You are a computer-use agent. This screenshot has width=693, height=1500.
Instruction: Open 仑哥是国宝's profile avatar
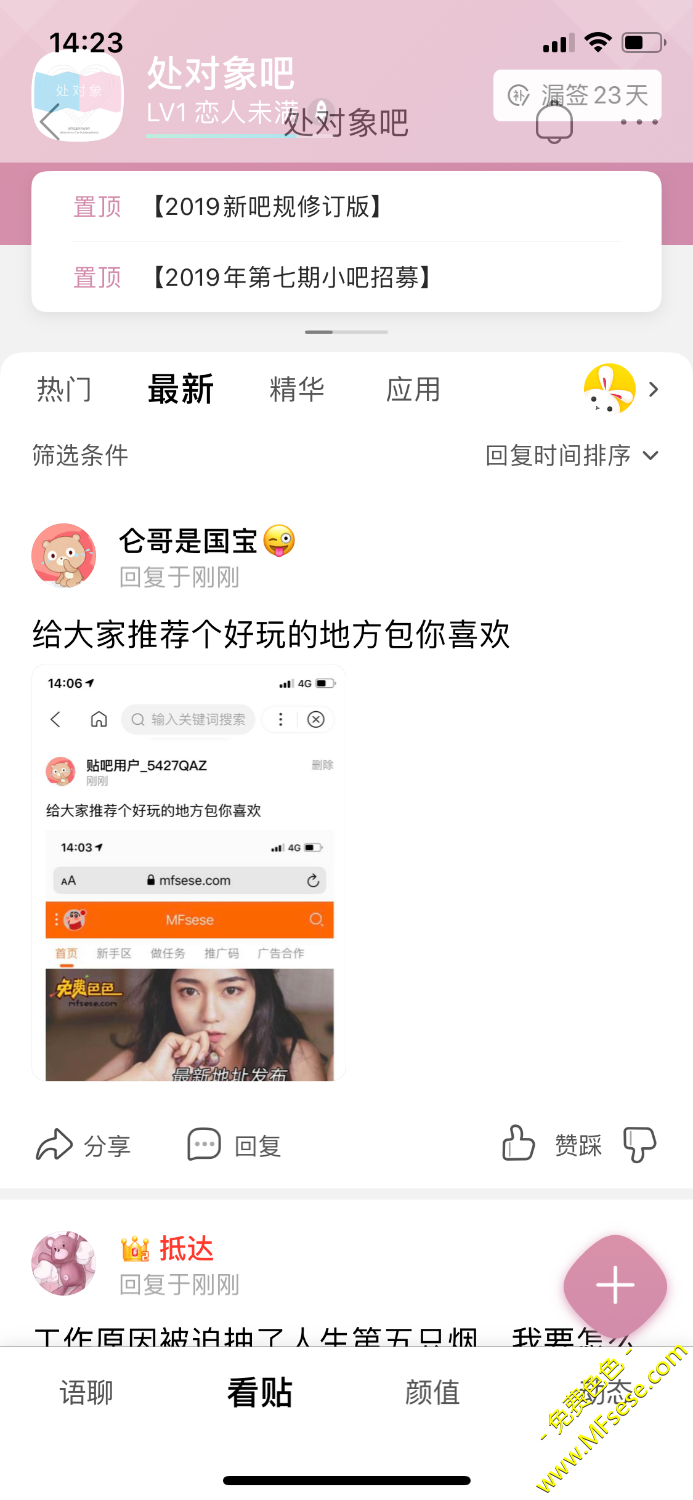(64, 556)
